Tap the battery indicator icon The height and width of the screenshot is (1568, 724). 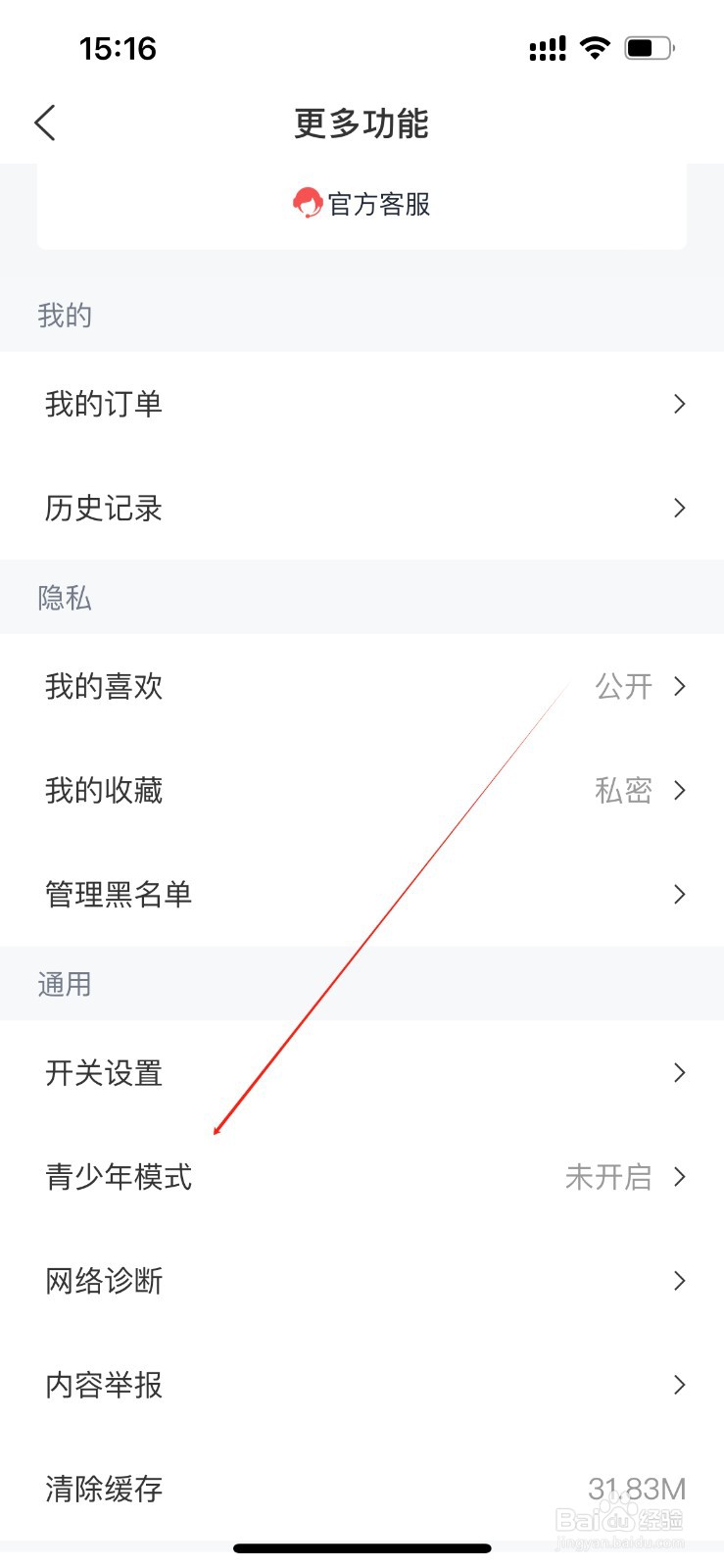click(x=648, y=46)
